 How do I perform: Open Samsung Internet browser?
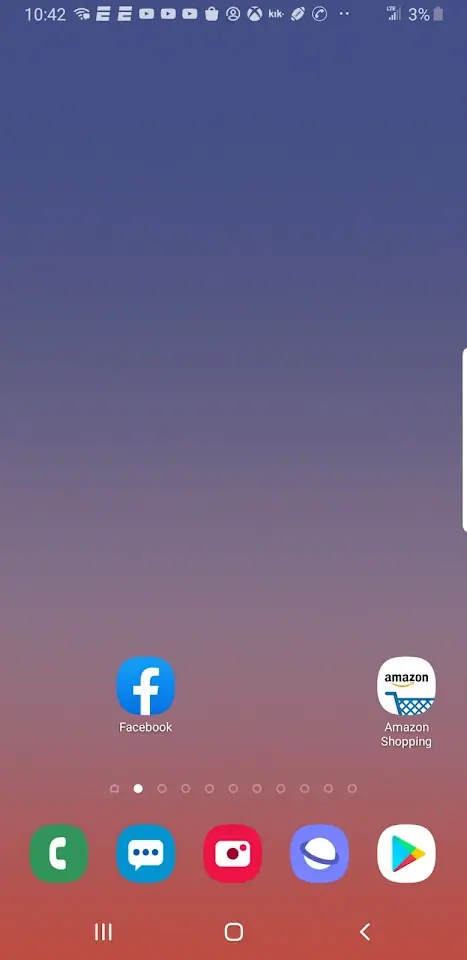tap(319, 853)
